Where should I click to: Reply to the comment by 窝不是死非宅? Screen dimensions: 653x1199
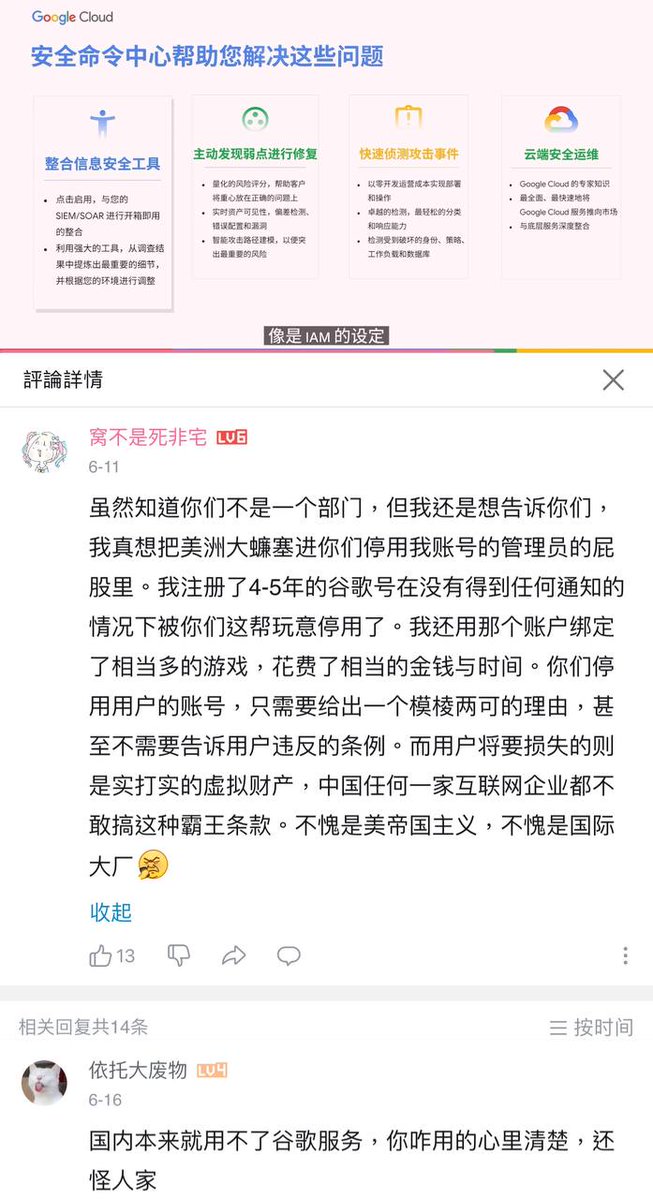(288, 955)
